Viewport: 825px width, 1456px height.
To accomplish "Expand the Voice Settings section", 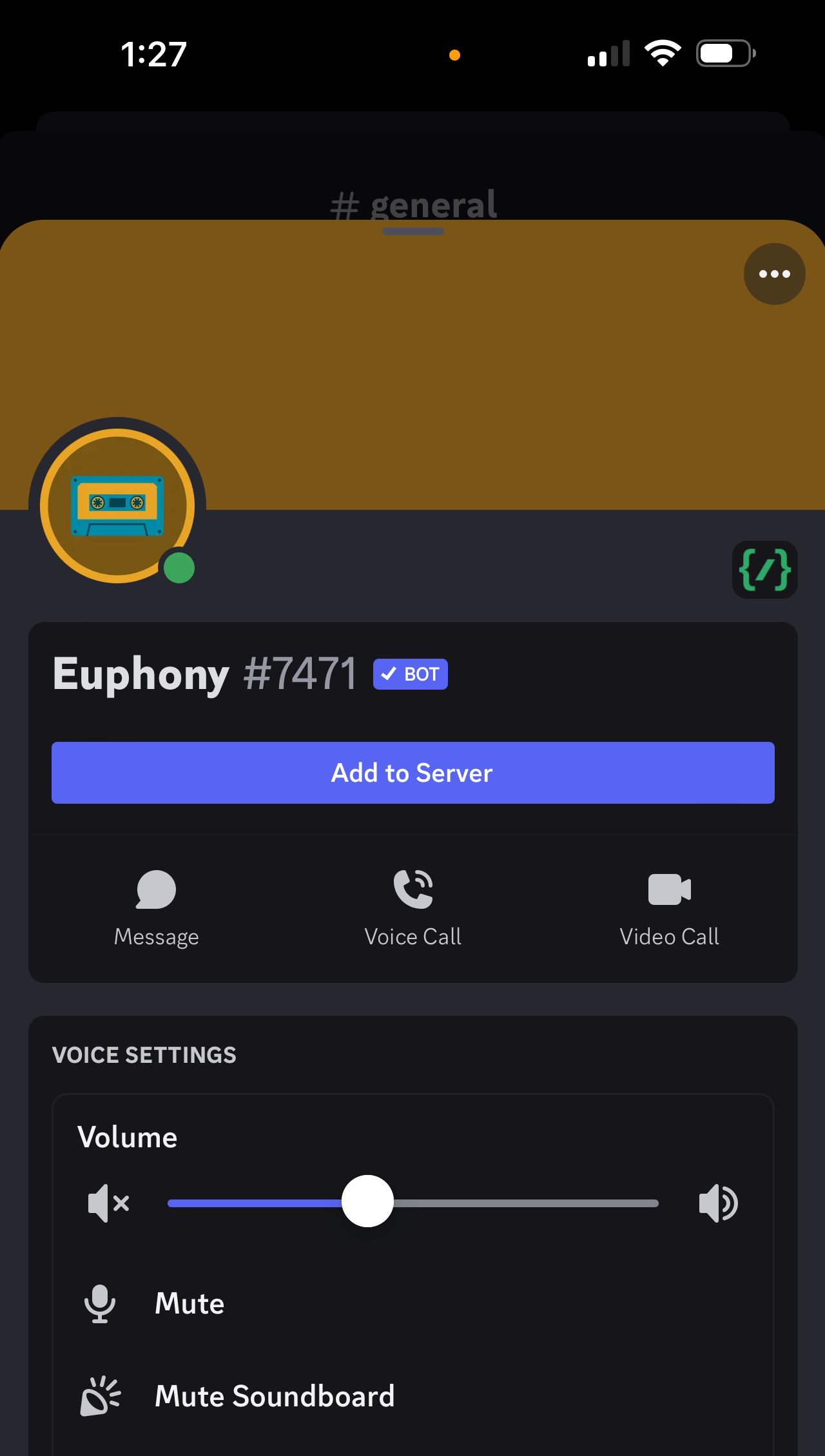I will tap(144, 1054).
